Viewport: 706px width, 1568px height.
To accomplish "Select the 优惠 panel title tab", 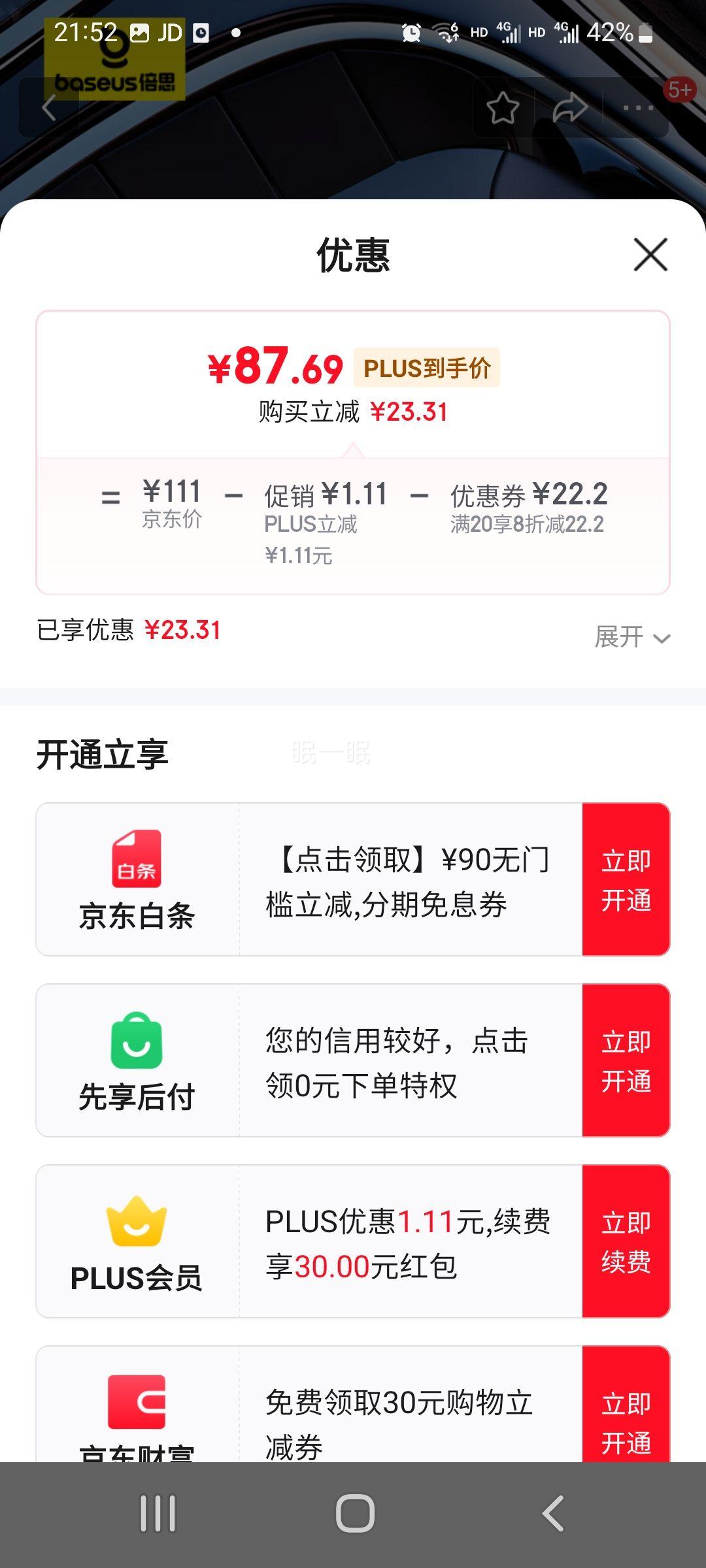I will 353,256.
